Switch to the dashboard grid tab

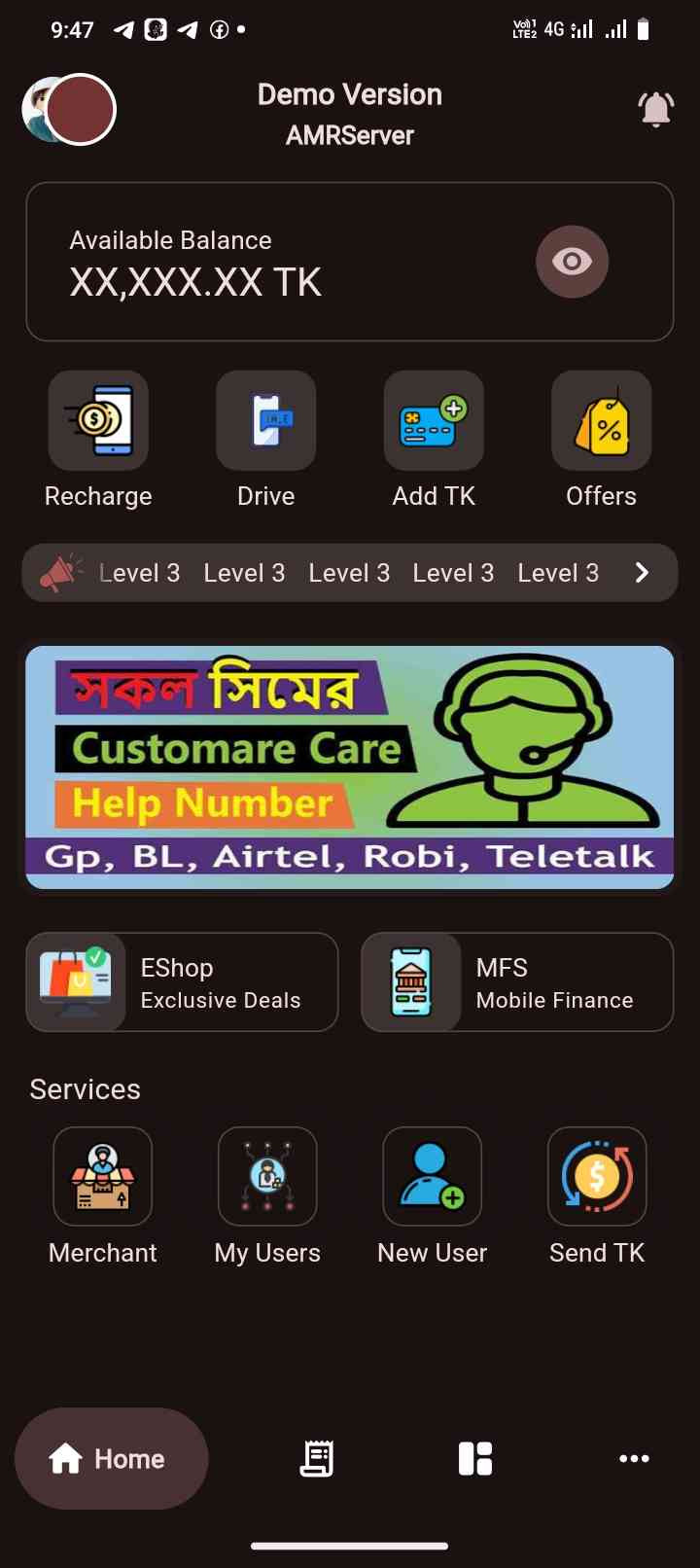pos(475,1459)
